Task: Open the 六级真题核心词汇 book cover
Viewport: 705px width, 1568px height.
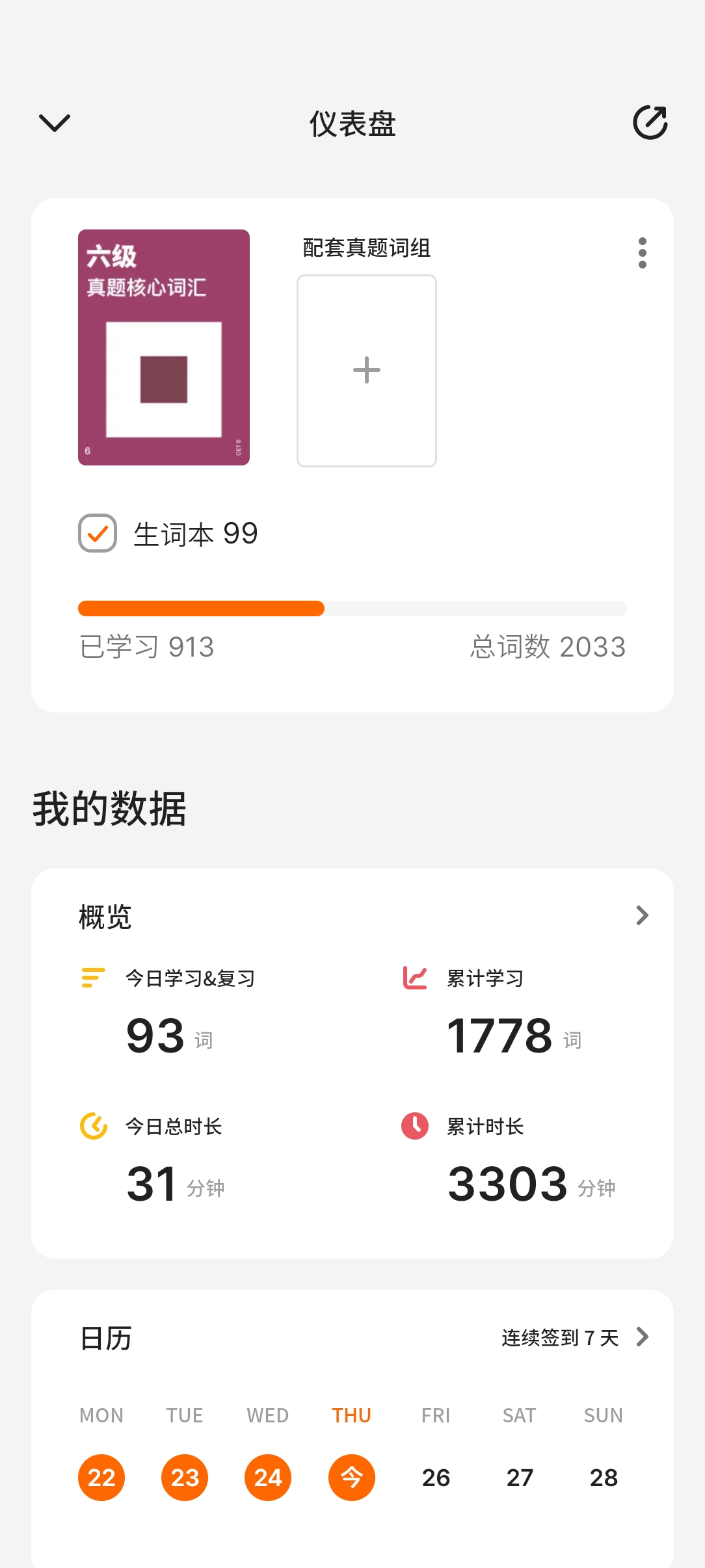Action: click(x=164, y=347)
